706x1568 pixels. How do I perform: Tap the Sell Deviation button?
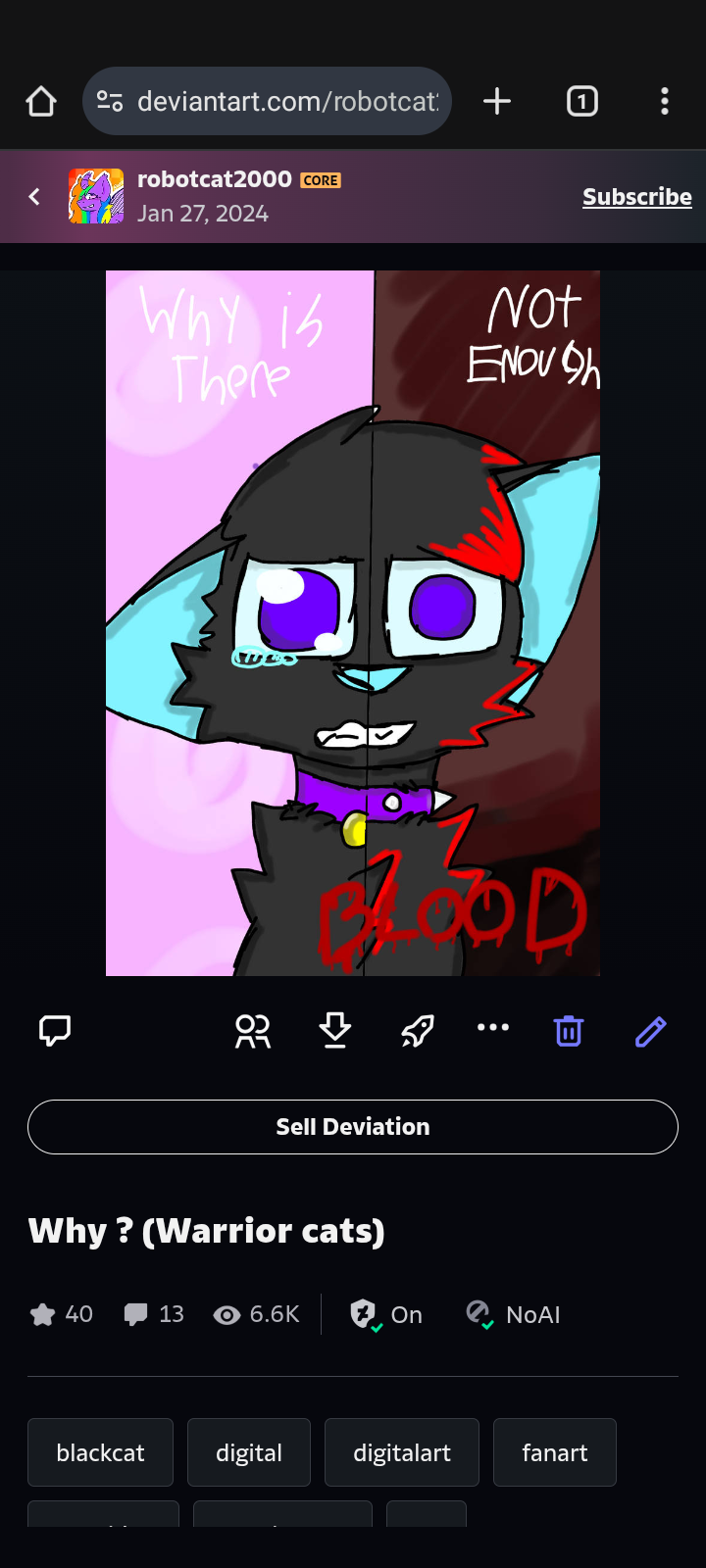353,1127
